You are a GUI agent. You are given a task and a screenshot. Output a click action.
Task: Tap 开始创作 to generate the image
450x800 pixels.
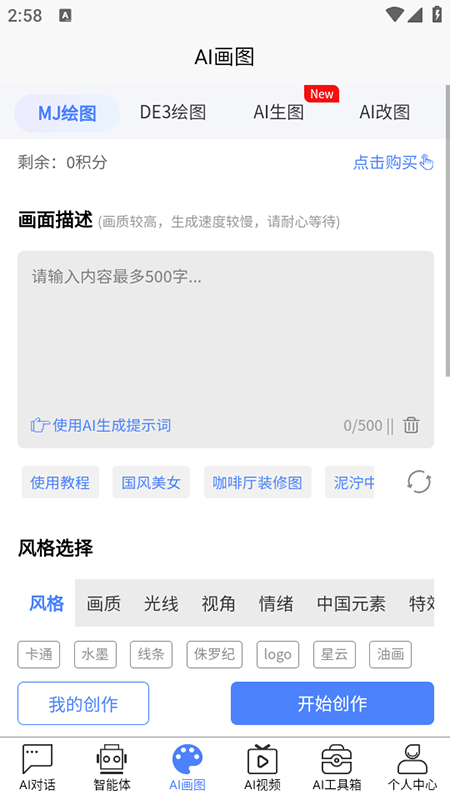click(332, 704)
